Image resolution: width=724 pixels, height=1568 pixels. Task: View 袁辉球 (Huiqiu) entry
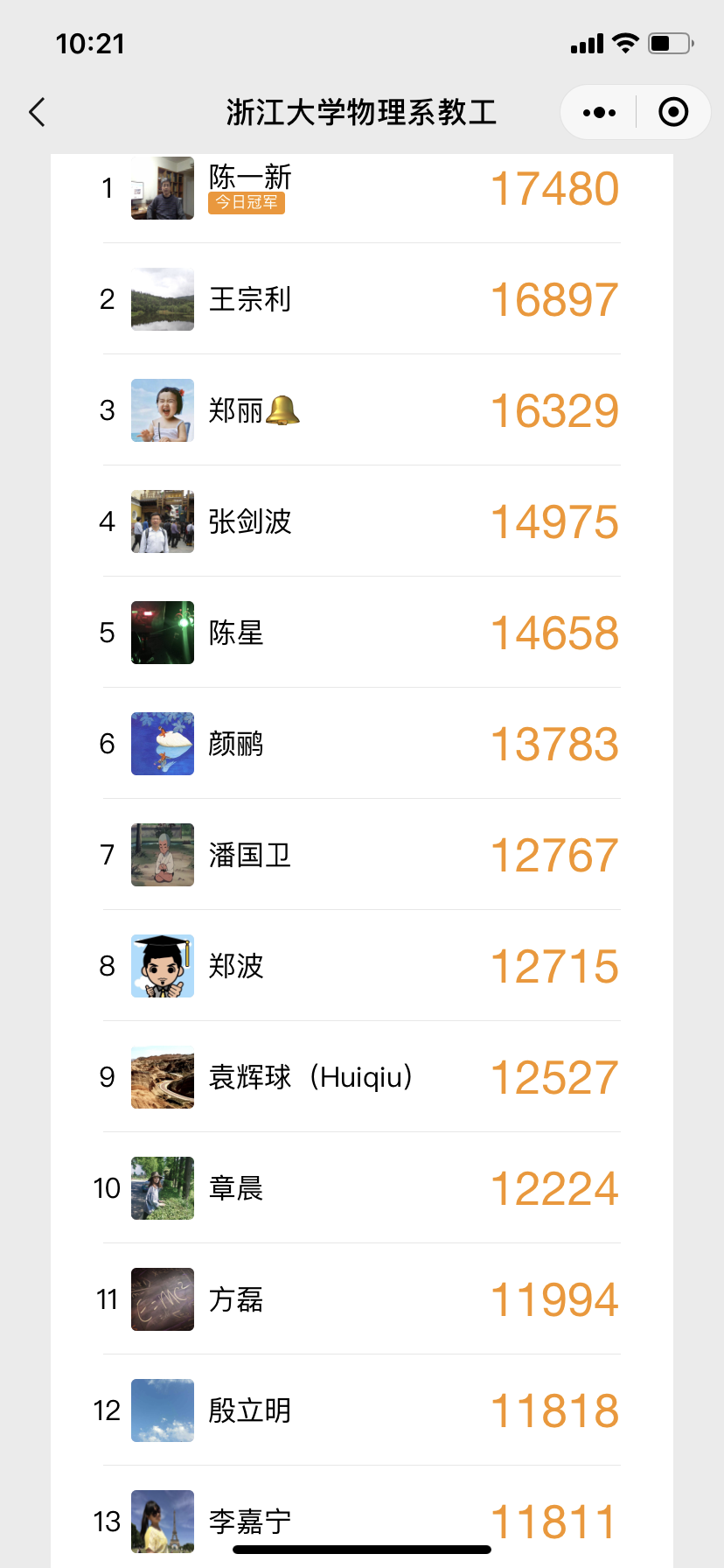[x=361, y=1077]
